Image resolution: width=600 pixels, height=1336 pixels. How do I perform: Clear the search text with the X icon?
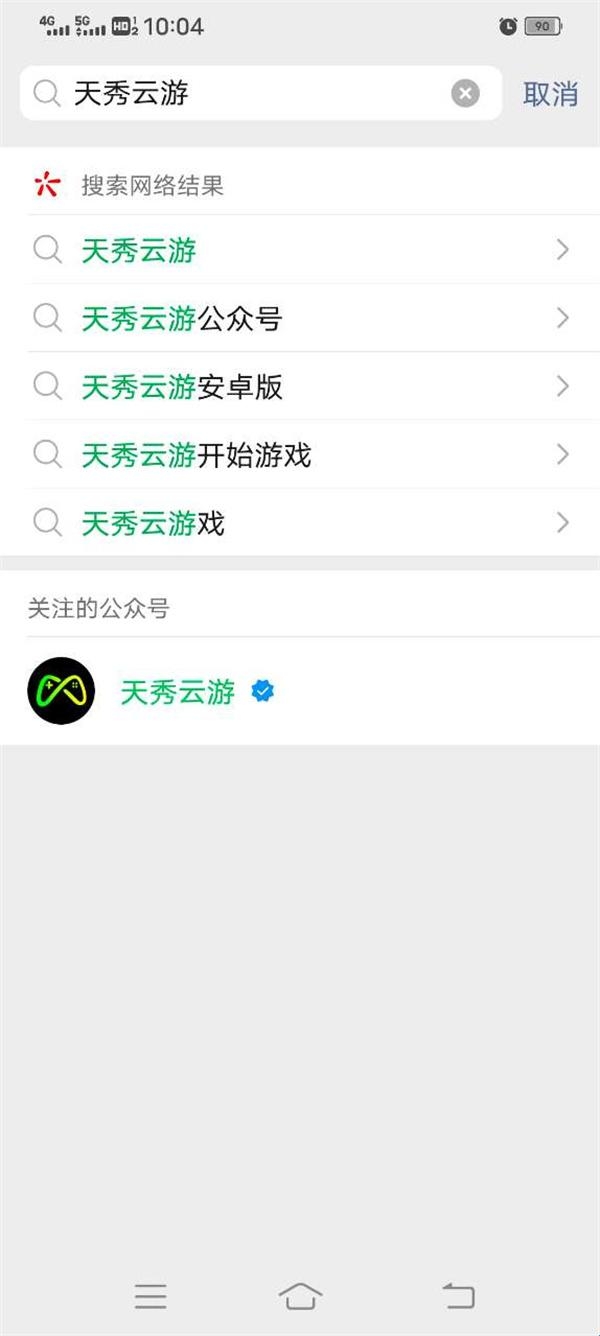click(465, 94)
